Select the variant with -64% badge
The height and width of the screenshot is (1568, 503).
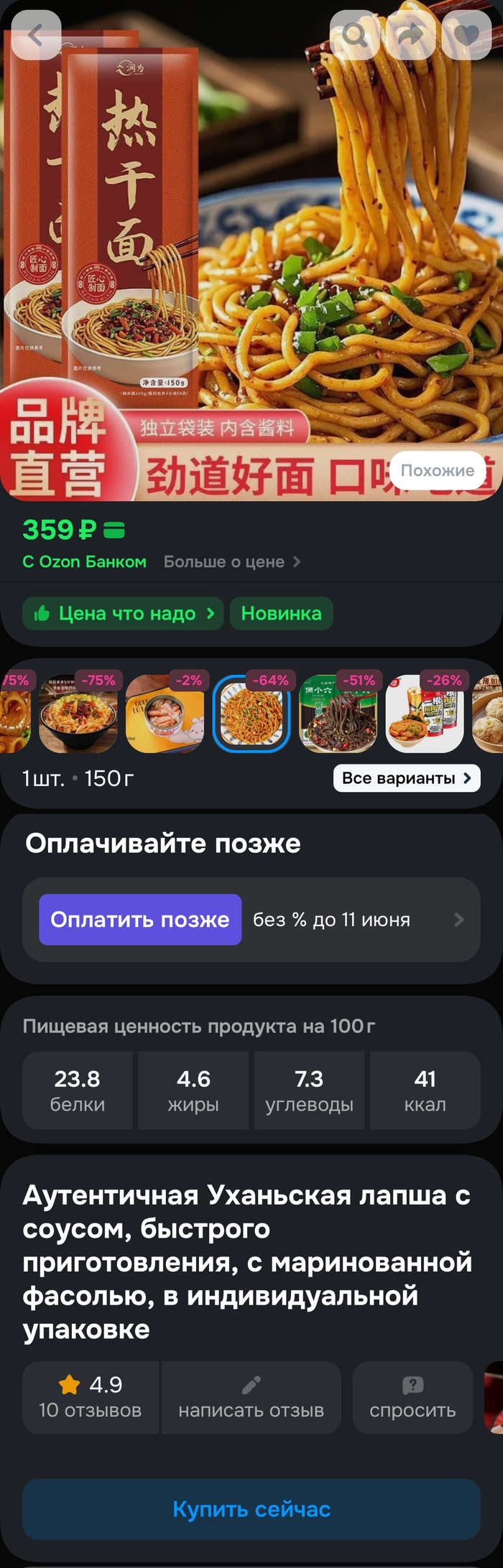click(x=251, y=714)
